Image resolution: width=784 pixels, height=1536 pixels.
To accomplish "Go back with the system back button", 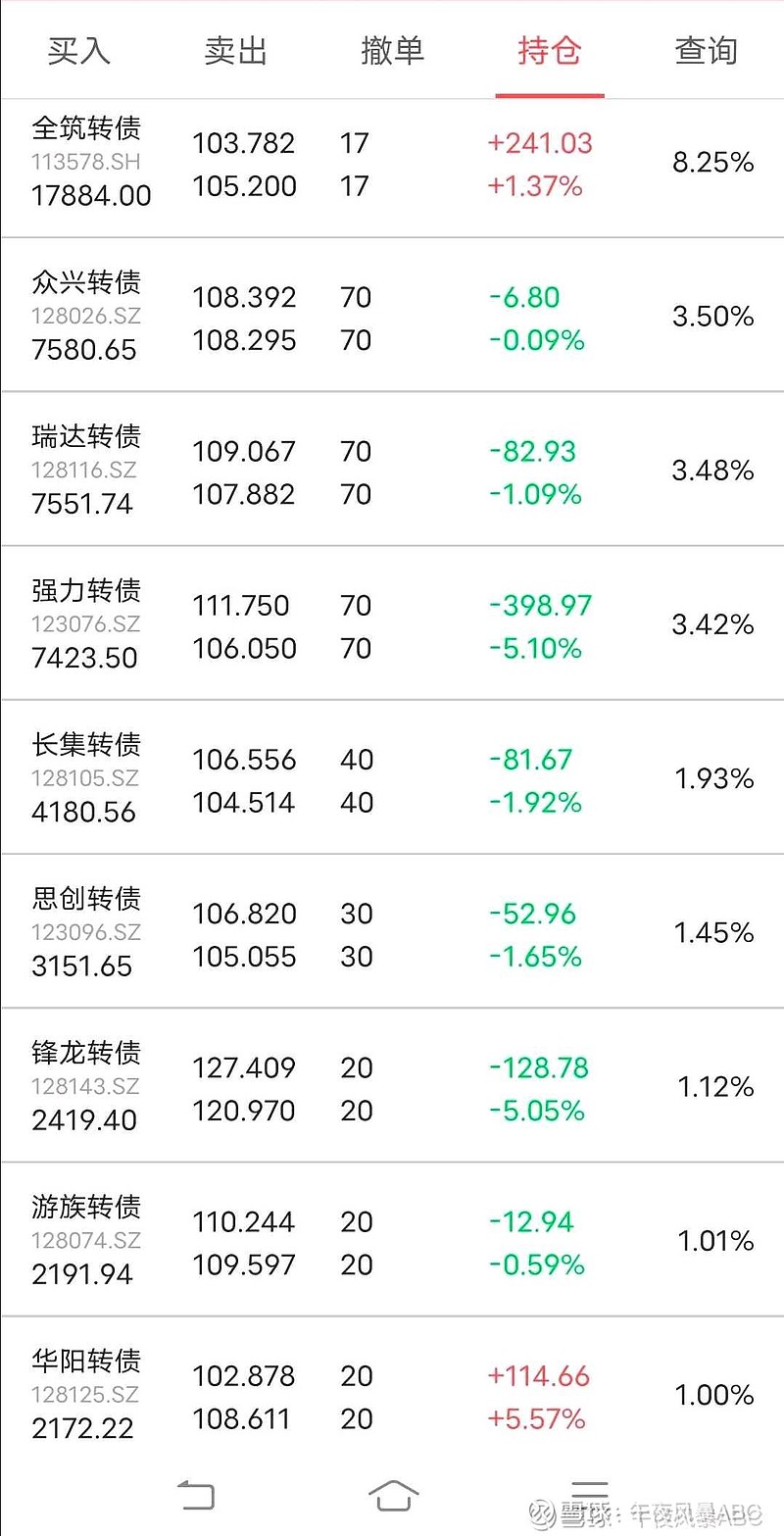I will [x=196, y=1495].
